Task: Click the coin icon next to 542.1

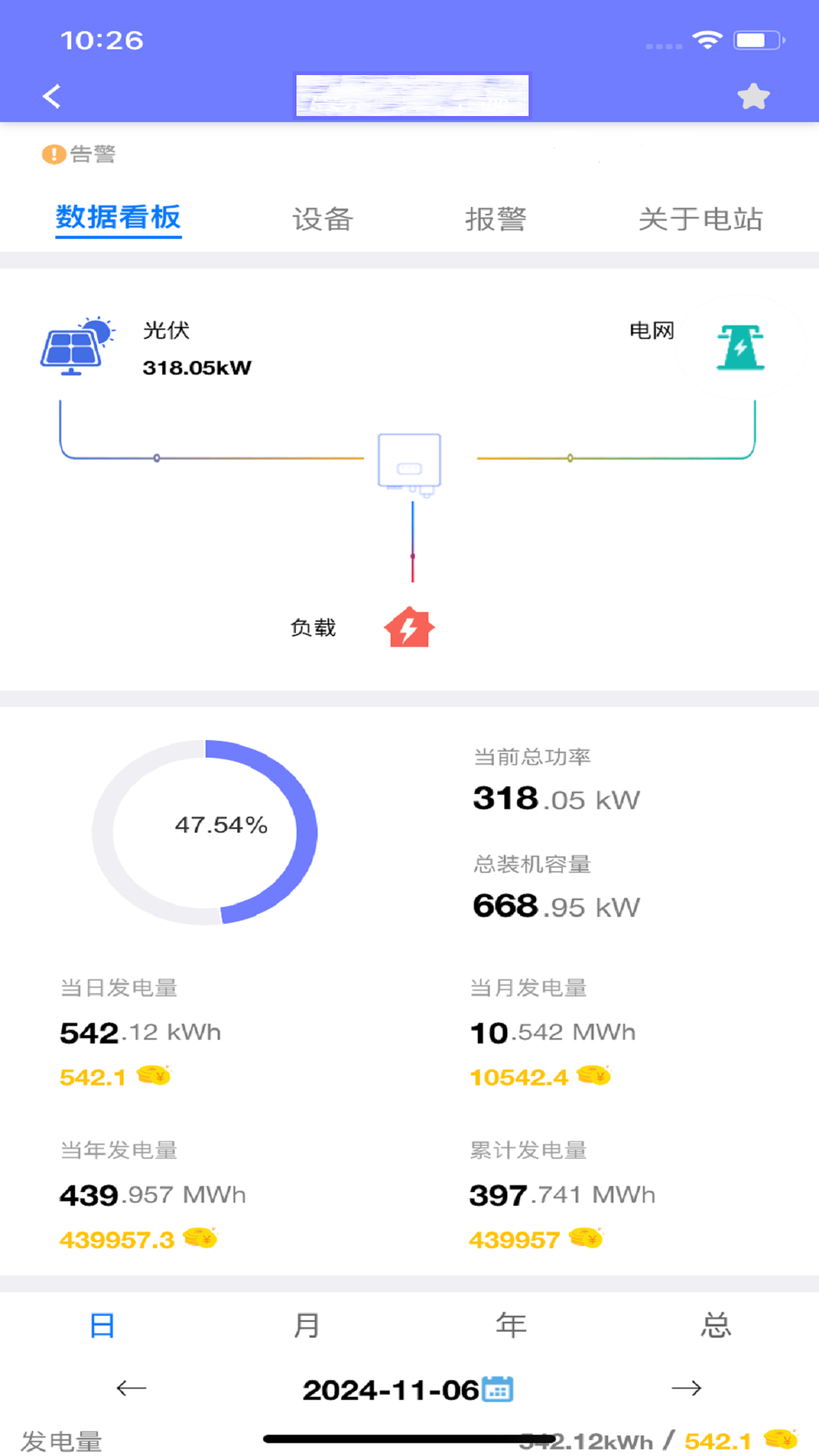Action: pyautogui.click(x=153, y=1075)
